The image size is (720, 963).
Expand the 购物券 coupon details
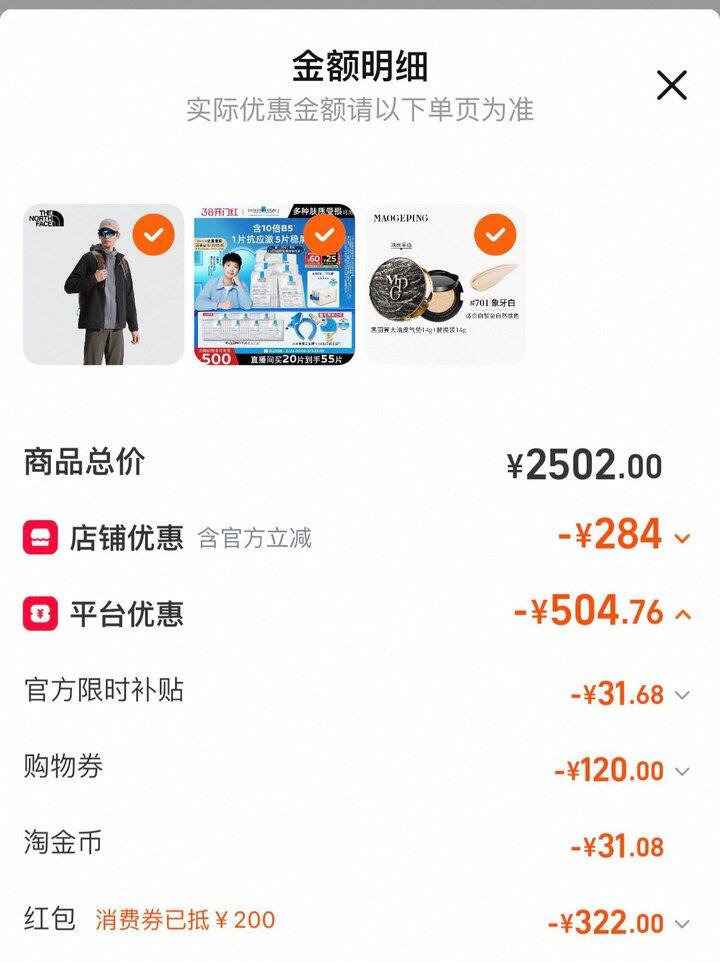[683, 771]
